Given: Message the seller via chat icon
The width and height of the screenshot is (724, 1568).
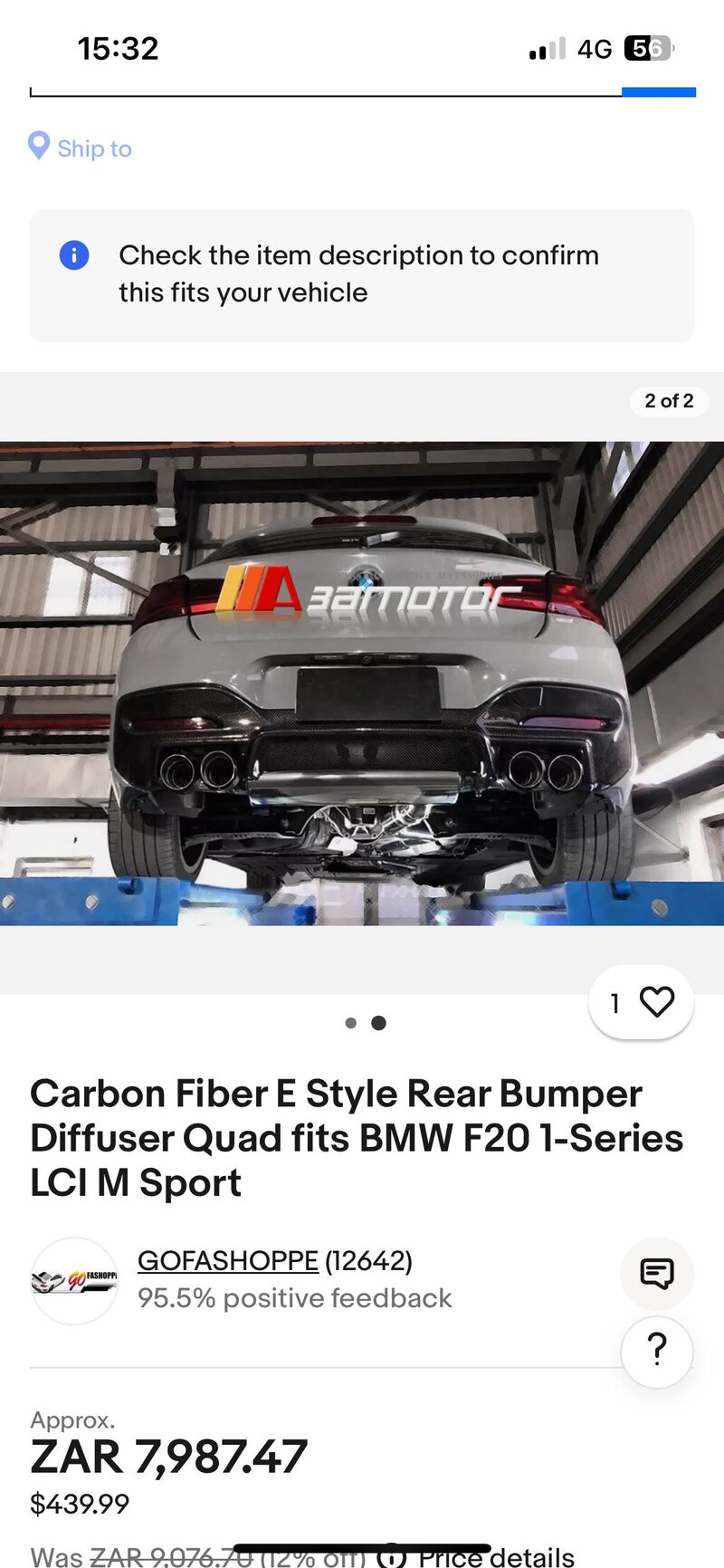Looking at the screenshot, I should [656, 1273].
